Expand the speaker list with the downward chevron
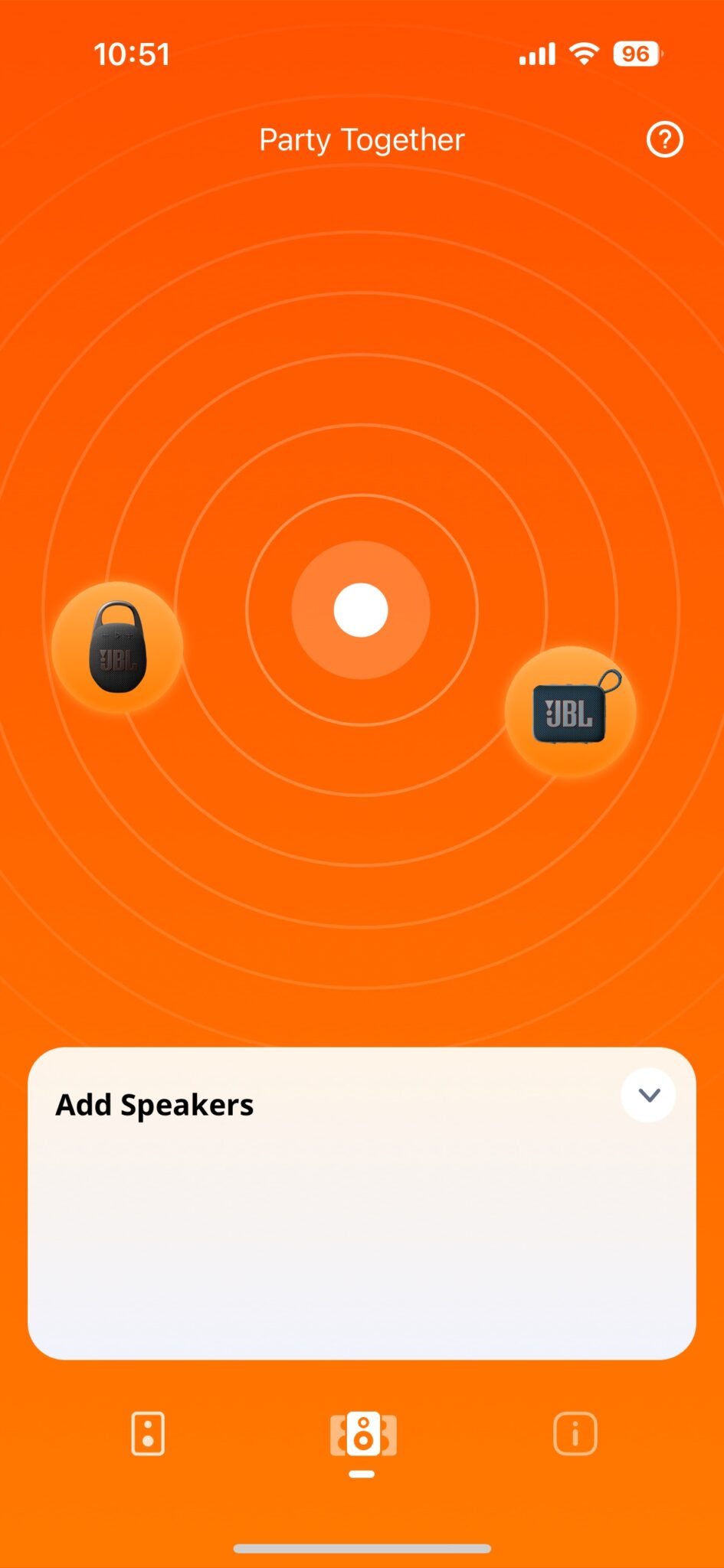Image resolution: width=724 pixels, height=1568 pixels. [647, 1095]
